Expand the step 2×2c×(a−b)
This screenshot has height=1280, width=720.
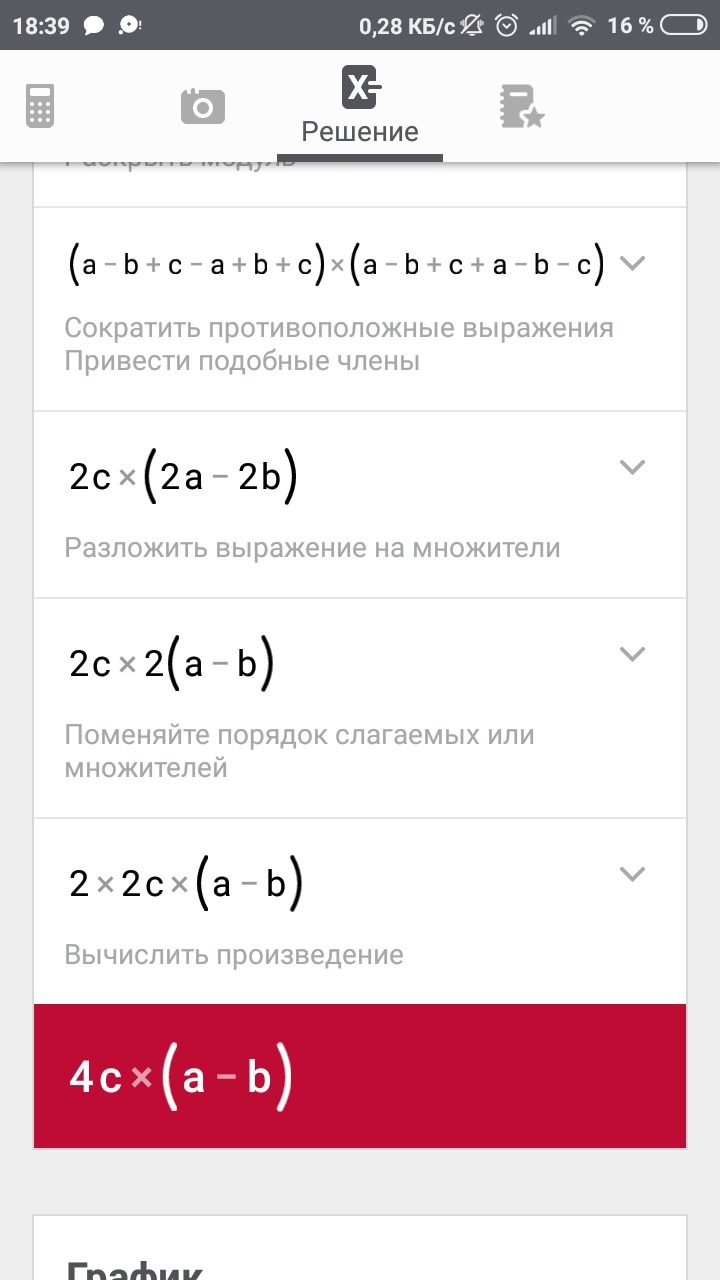tap(632, 874)
